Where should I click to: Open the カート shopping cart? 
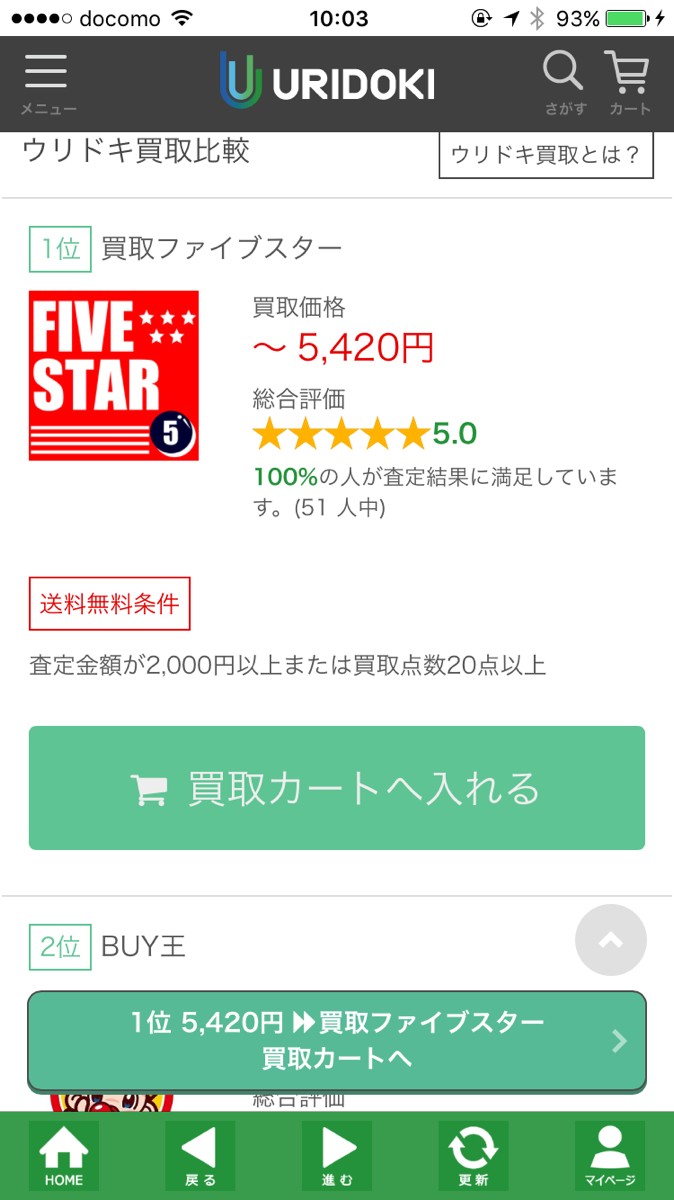[628, 84]
